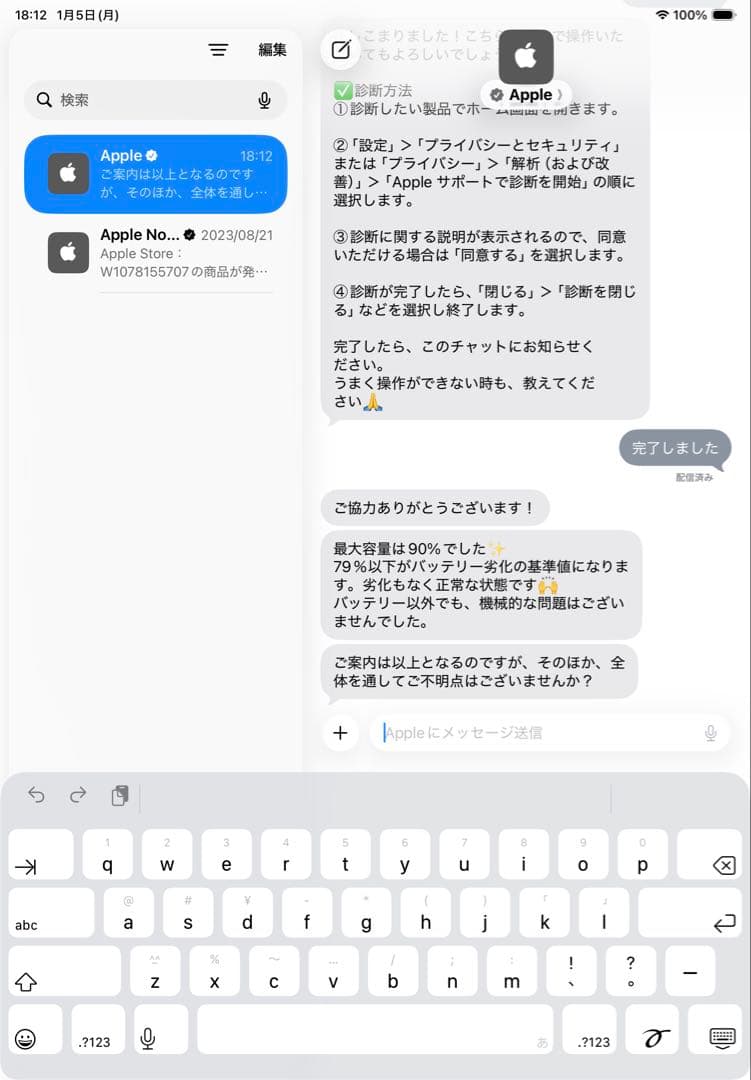
Task: Tap the redo arrow above the keyboard
Action: tap(78, 795)
